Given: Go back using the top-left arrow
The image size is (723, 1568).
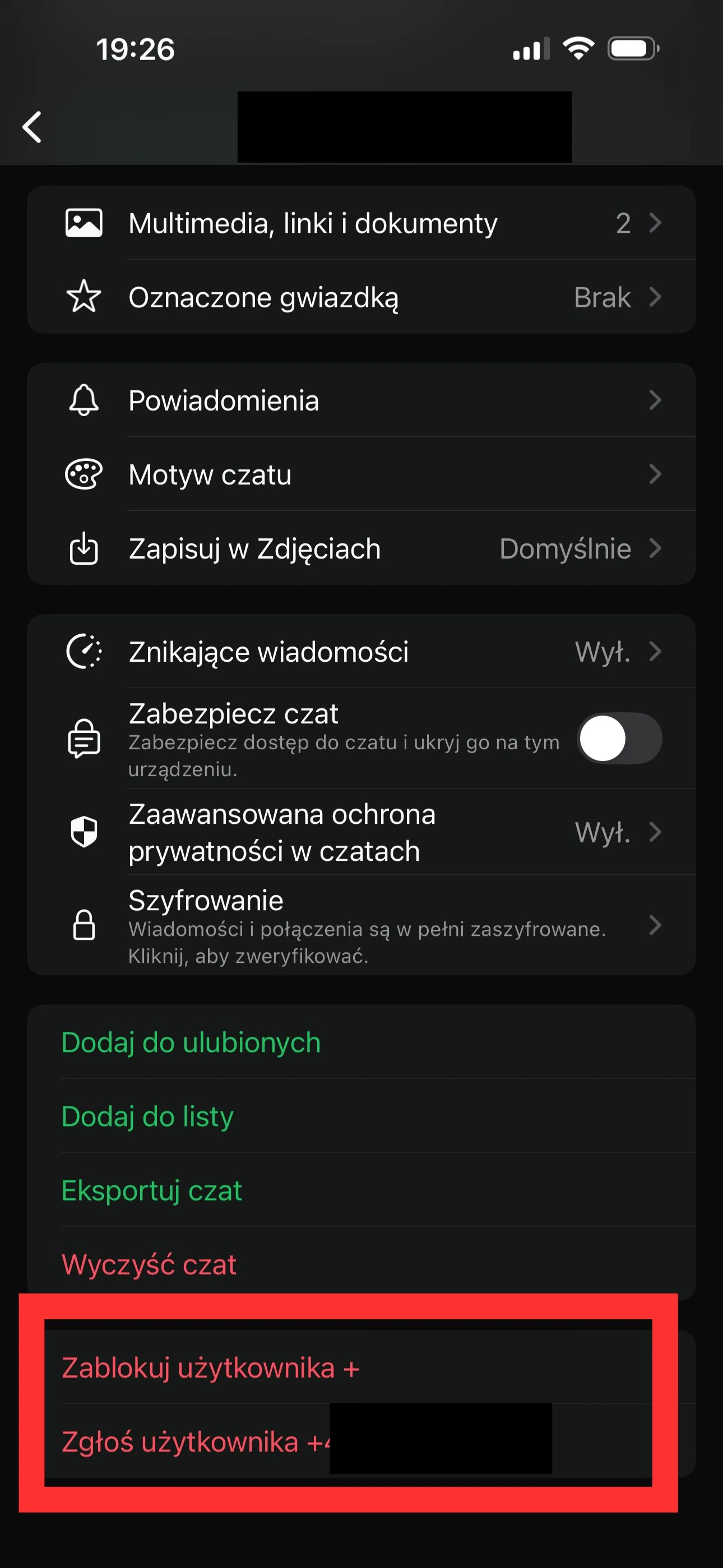Looking at the screenshot, I should pos(33,127).
